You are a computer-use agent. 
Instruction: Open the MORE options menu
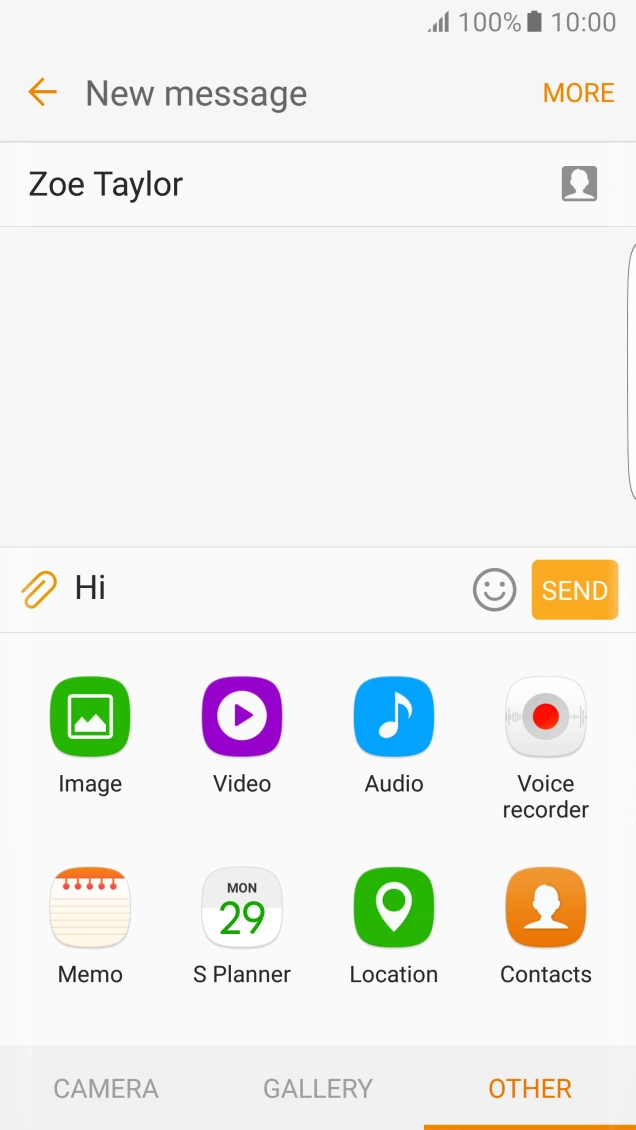coord(578,93)
